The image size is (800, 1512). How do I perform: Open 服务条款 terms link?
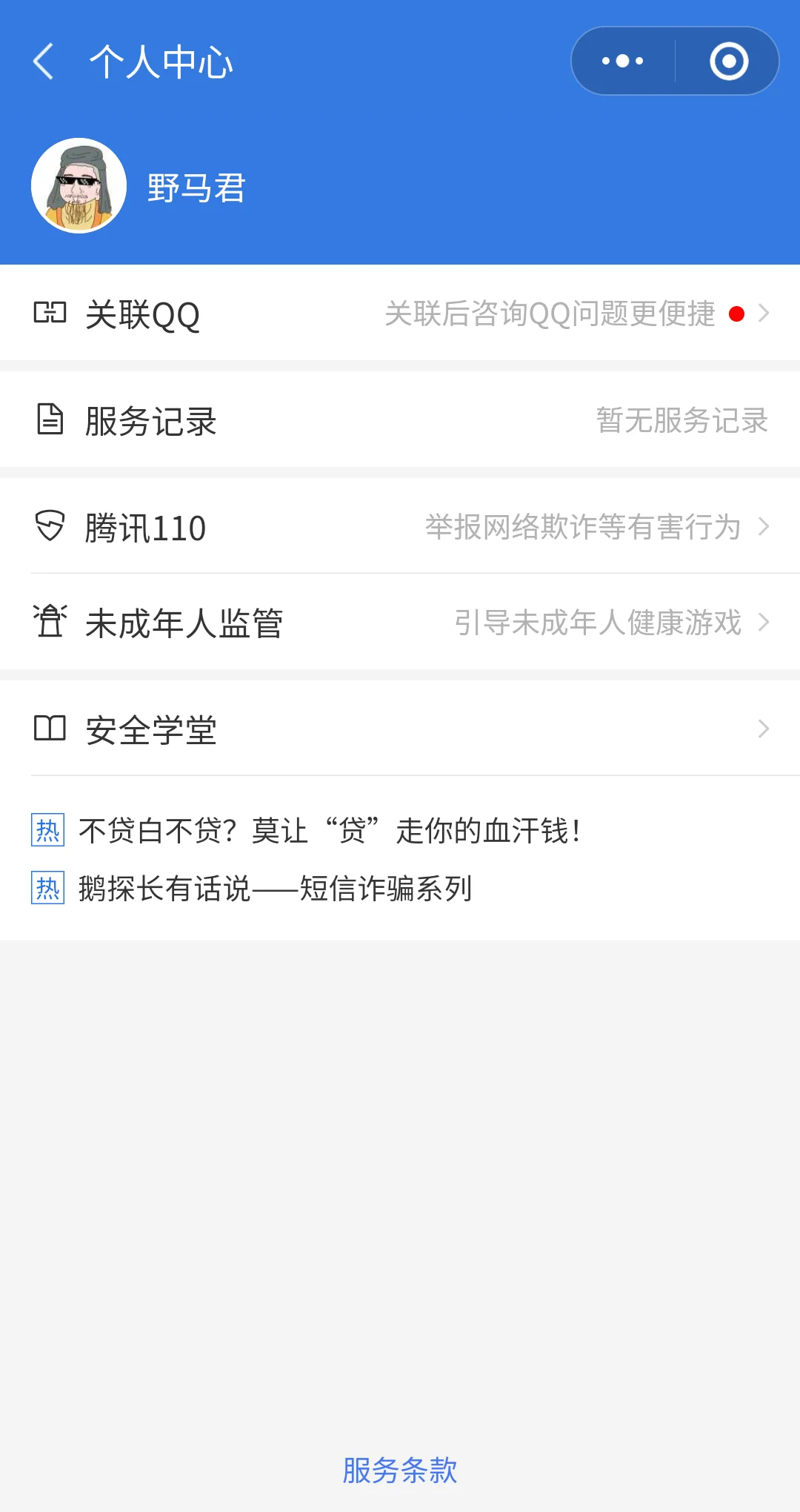coord(400,1470)
